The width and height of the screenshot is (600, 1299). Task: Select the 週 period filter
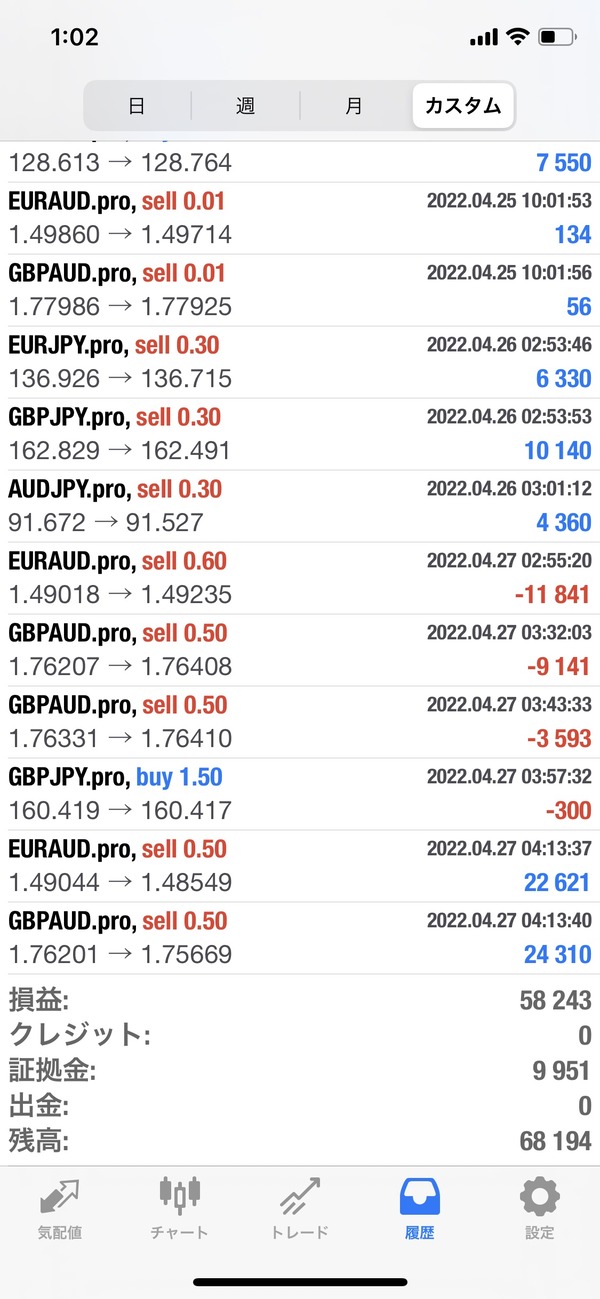click(245, 105)
